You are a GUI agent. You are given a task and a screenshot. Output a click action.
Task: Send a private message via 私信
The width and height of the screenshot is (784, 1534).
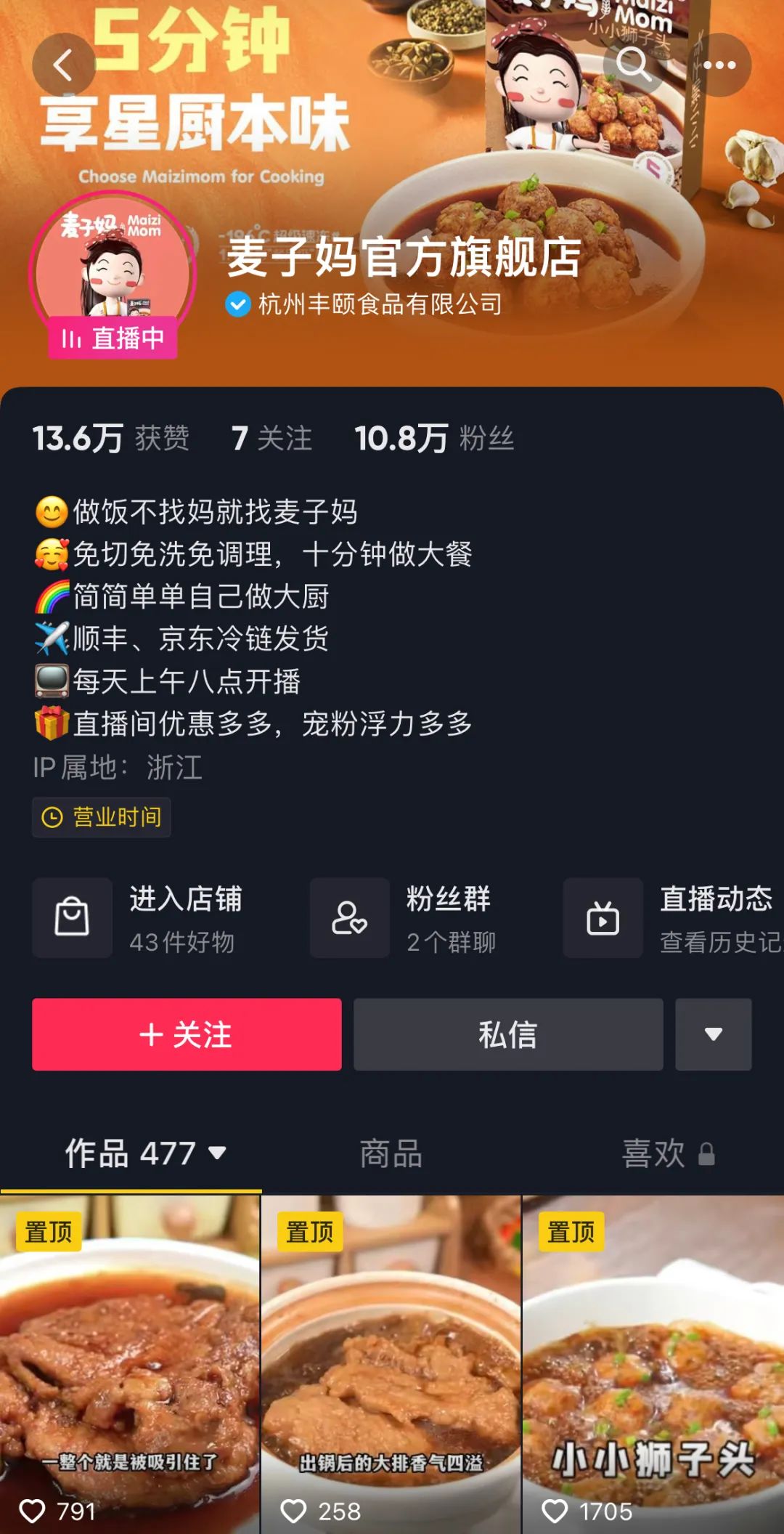click(x=508, y=1034)
